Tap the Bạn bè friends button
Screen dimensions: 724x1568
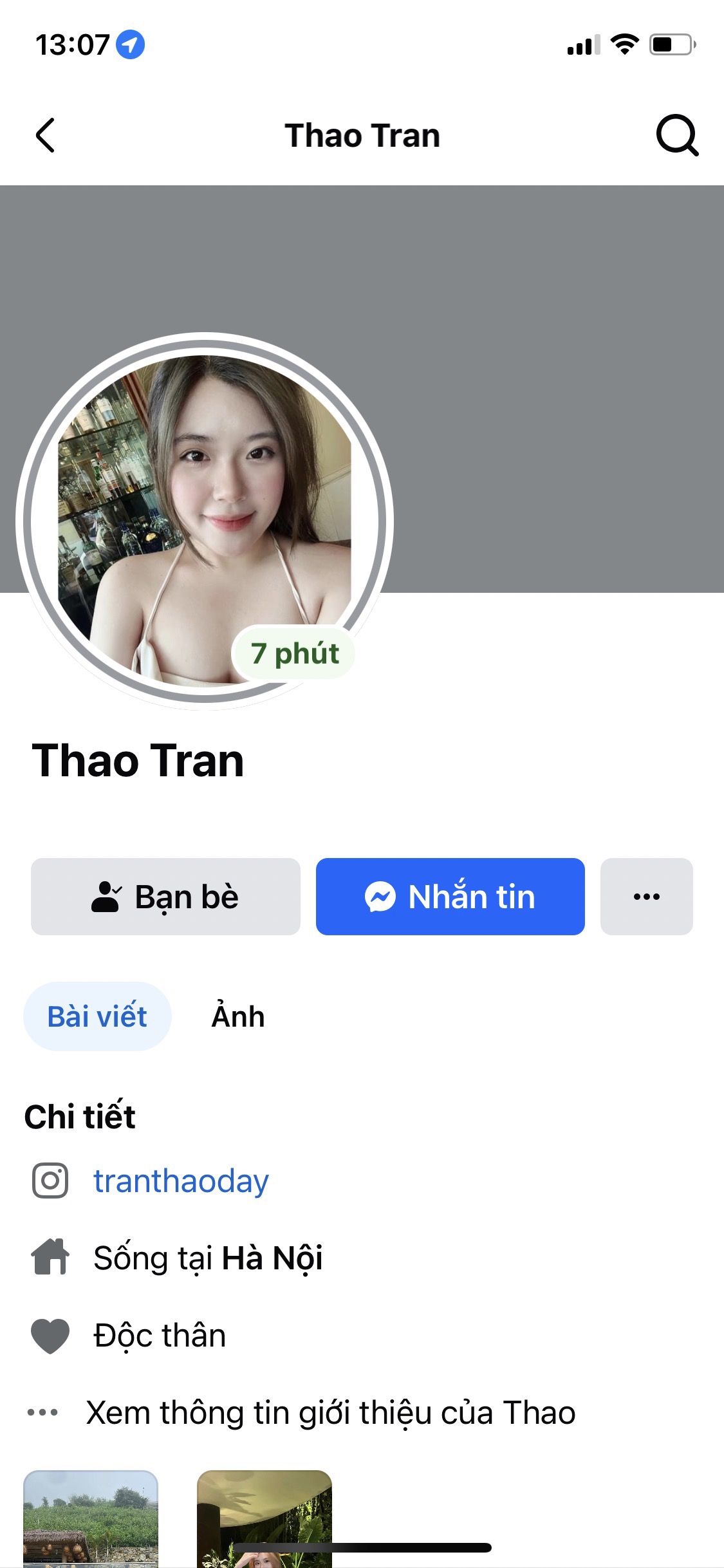tap(165, 896)
